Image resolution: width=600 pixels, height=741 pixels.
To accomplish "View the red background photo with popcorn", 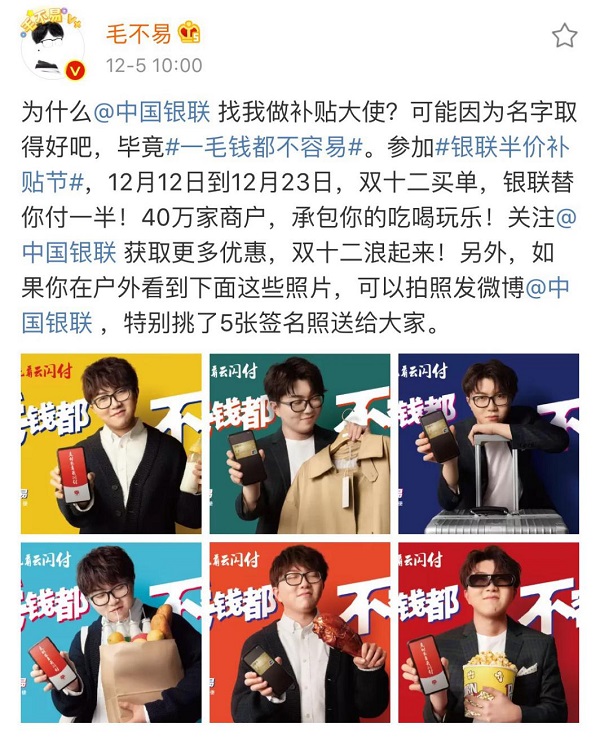I will pos(488,632).
